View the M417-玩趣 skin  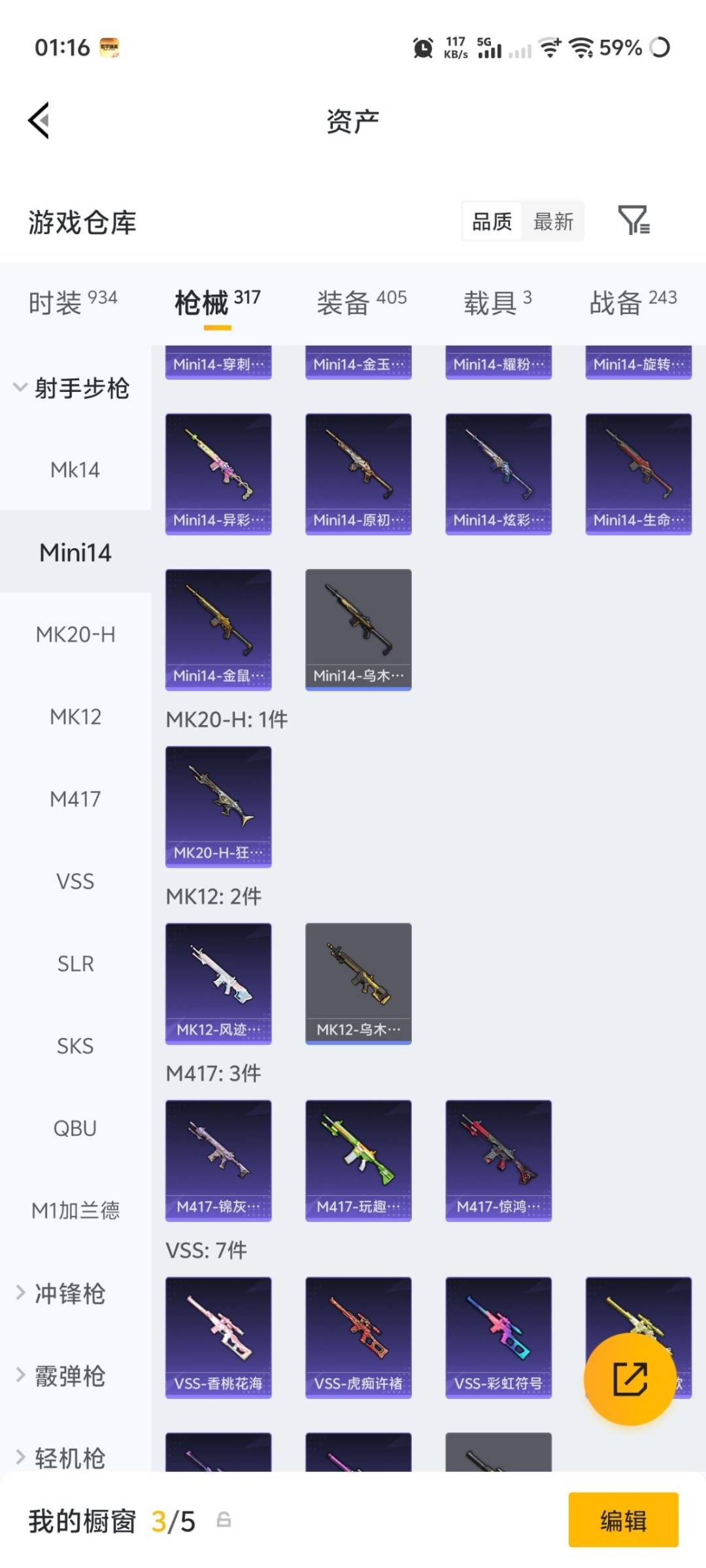pyautogui.click(x=358, y=1160)
